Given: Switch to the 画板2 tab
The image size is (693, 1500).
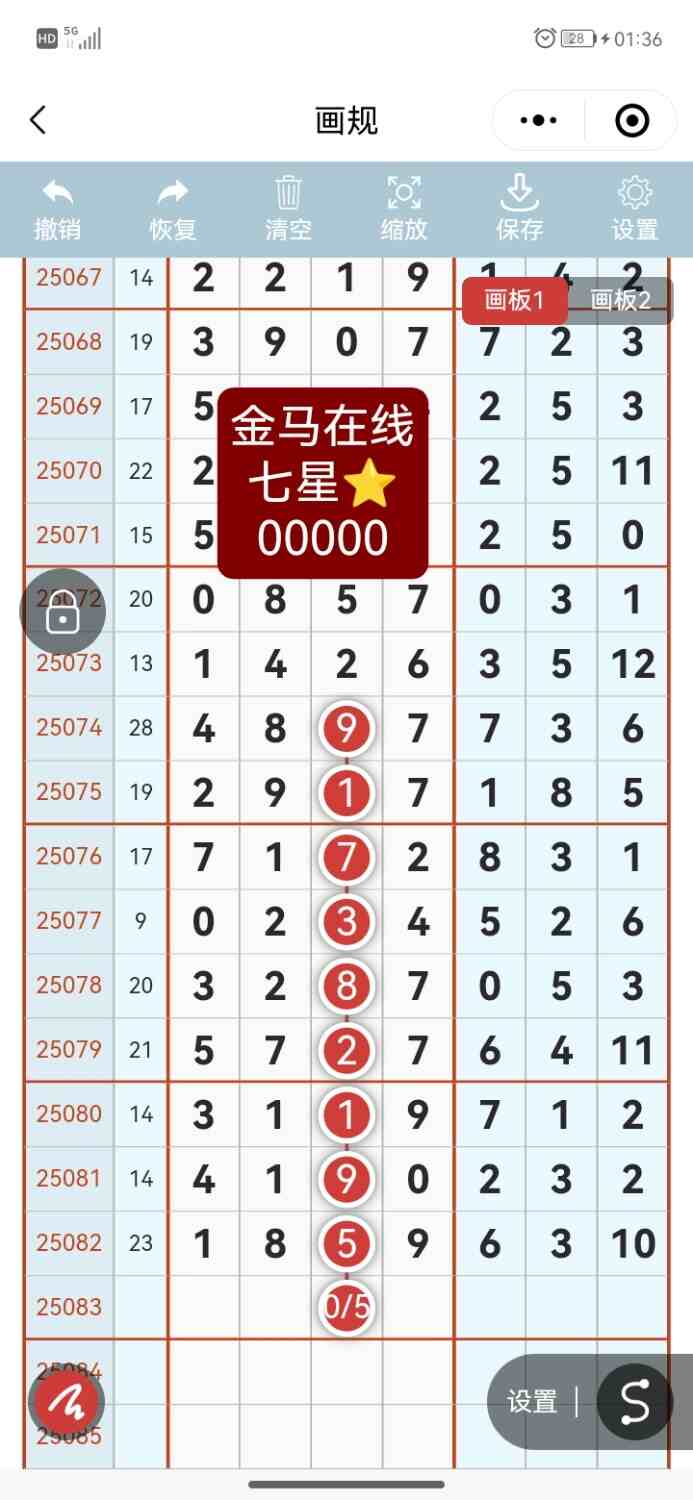Looking at the screenshot, I should 621,301.
